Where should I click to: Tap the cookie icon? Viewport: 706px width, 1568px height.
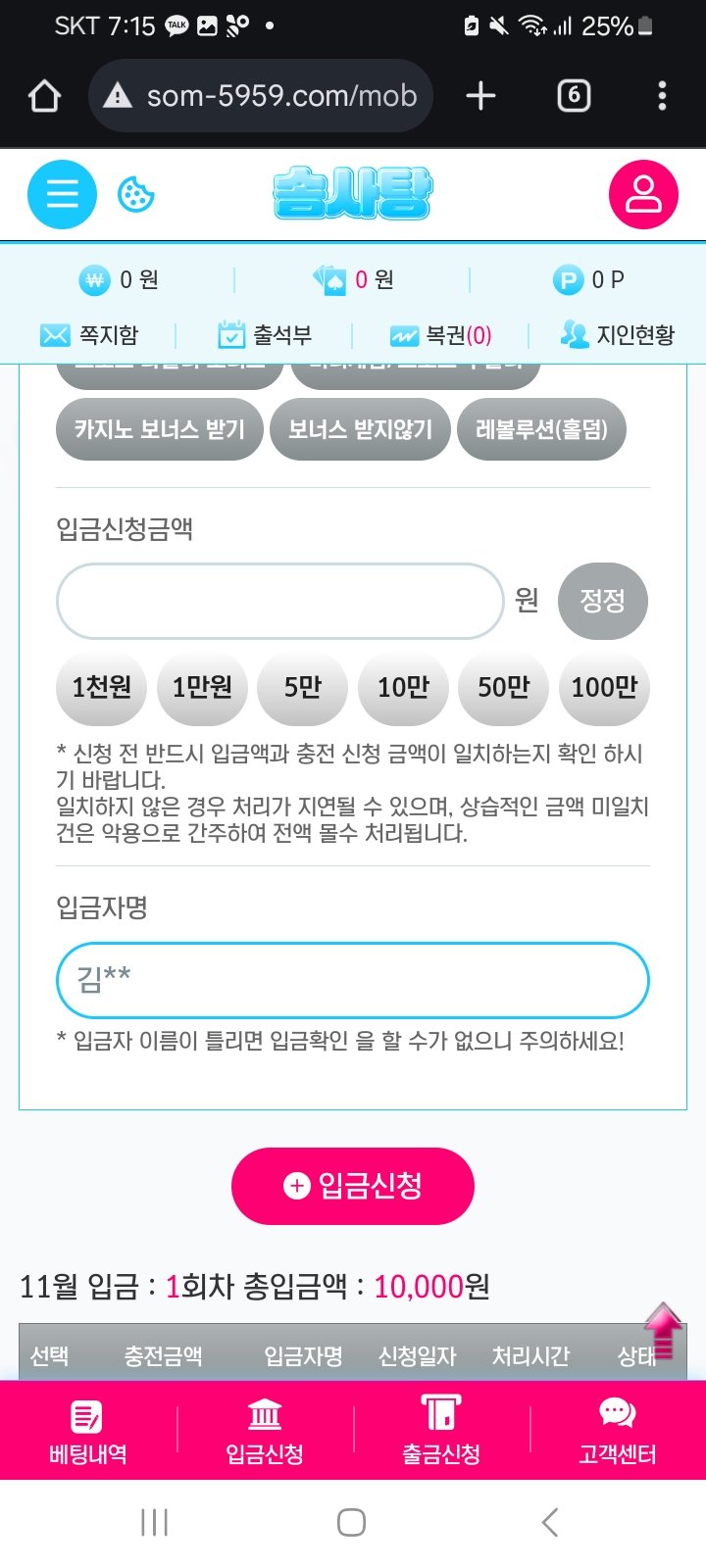tap(135, 195)
